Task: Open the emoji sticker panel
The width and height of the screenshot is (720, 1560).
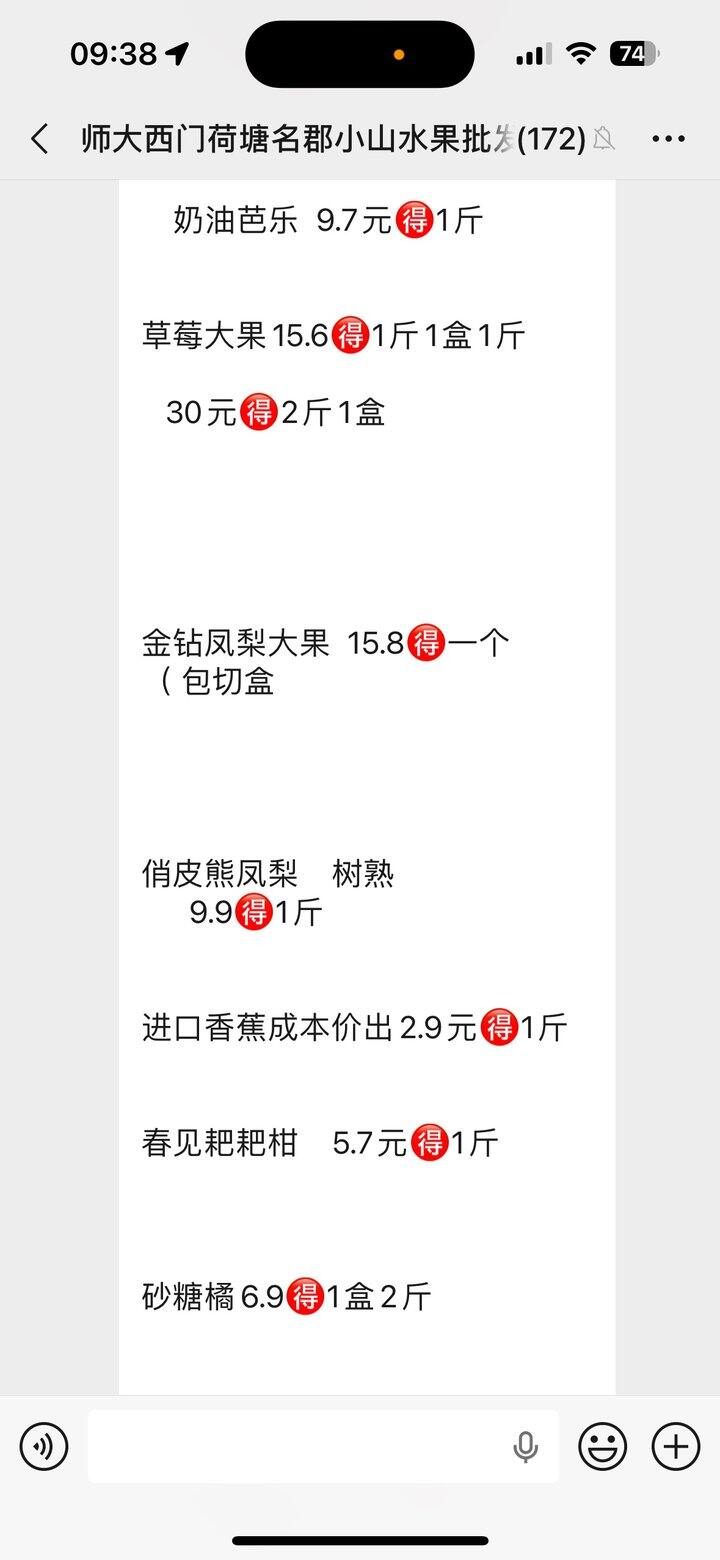Action: [x=603, y=1446]
